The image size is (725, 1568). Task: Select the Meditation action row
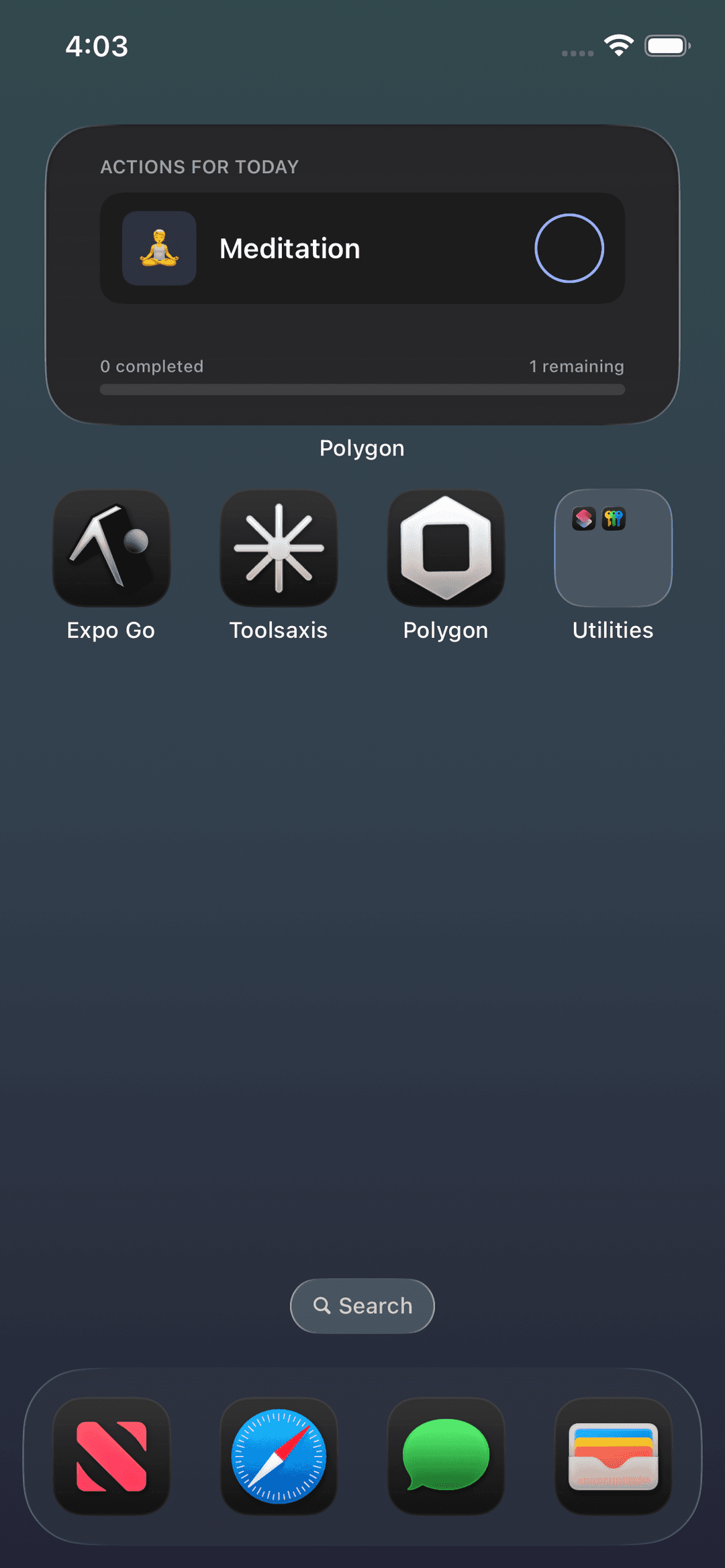(x=362, y=248)
